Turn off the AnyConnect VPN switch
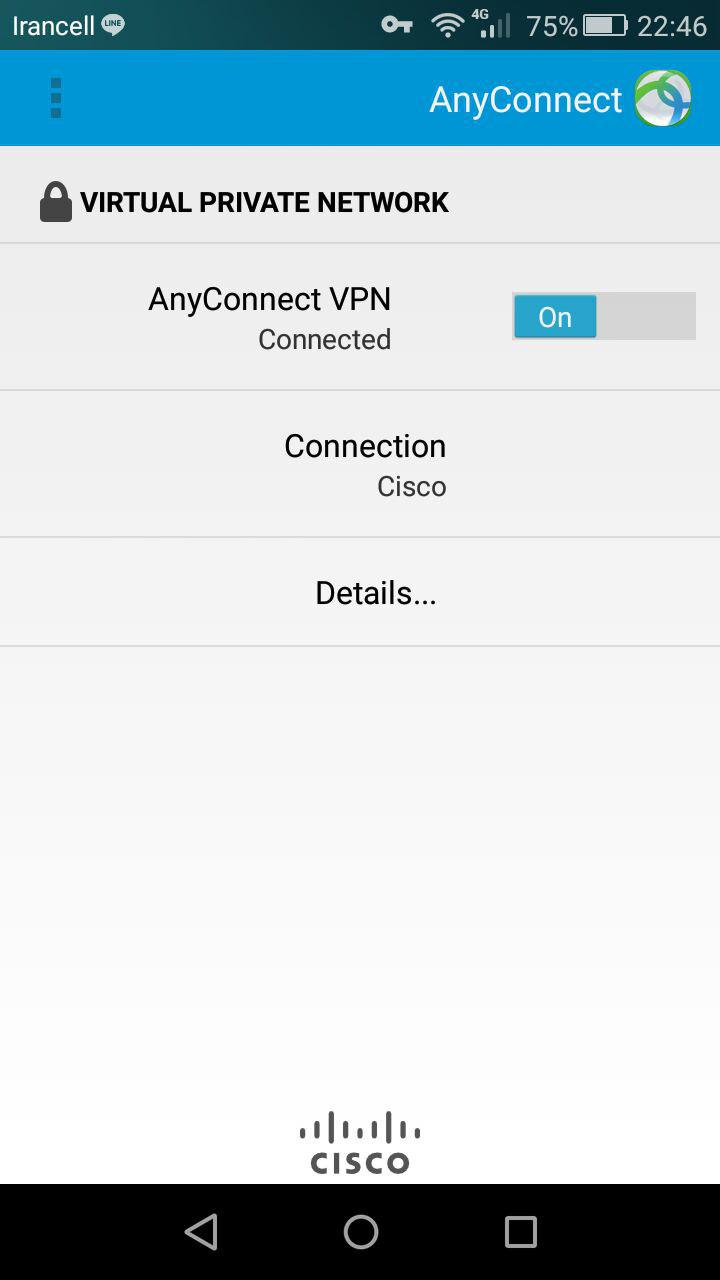 [x=603, y=317]
